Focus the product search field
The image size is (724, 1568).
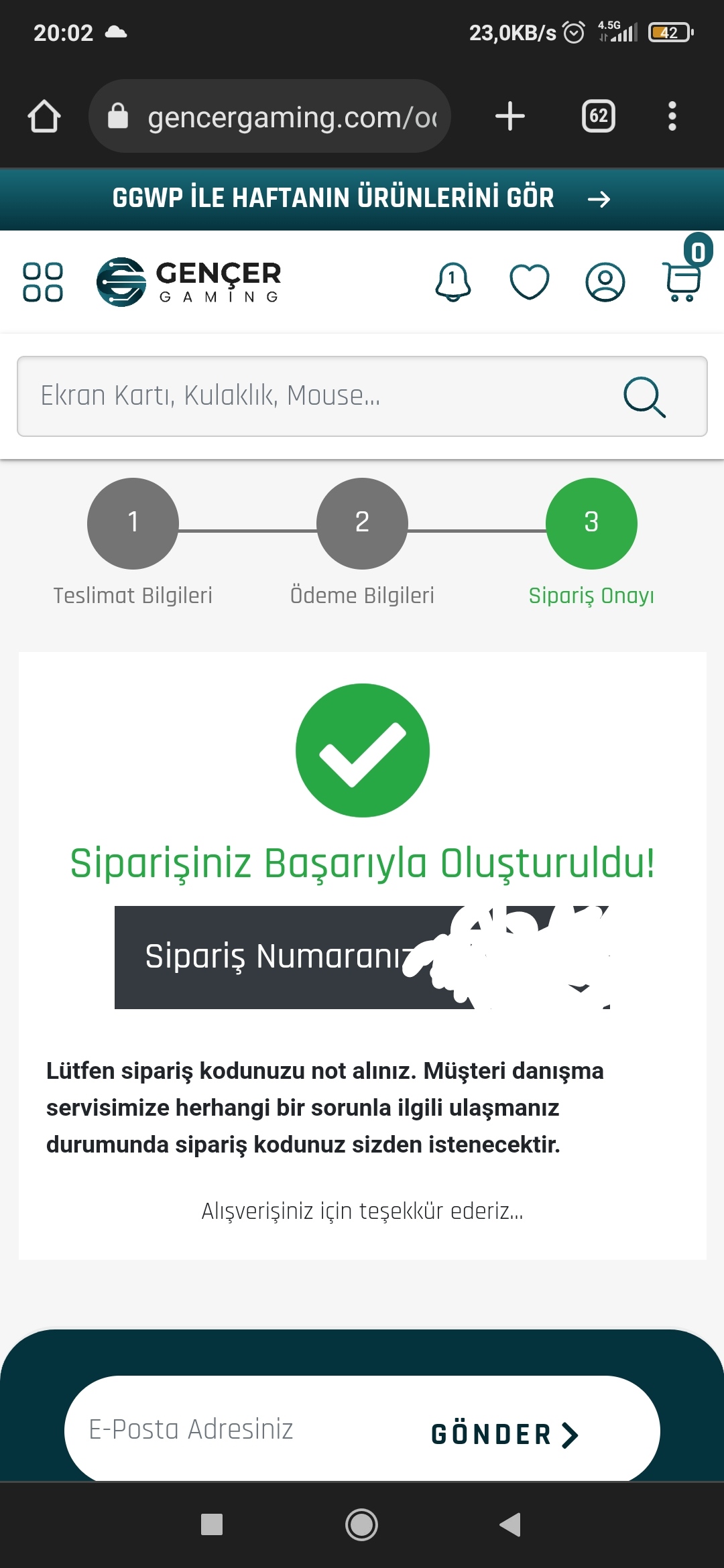click(315, 396)
